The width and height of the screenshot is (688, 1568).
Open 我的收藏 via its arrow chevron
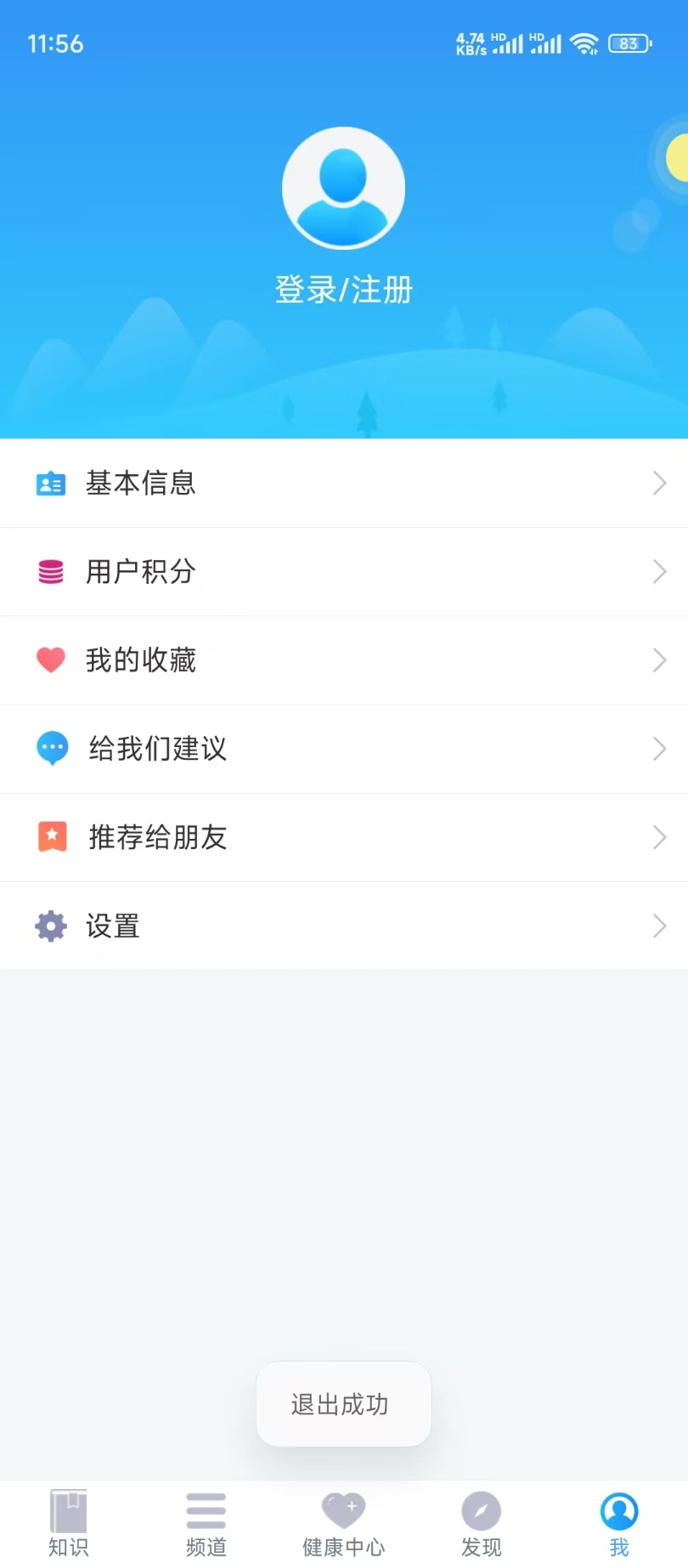click(660, 660)
